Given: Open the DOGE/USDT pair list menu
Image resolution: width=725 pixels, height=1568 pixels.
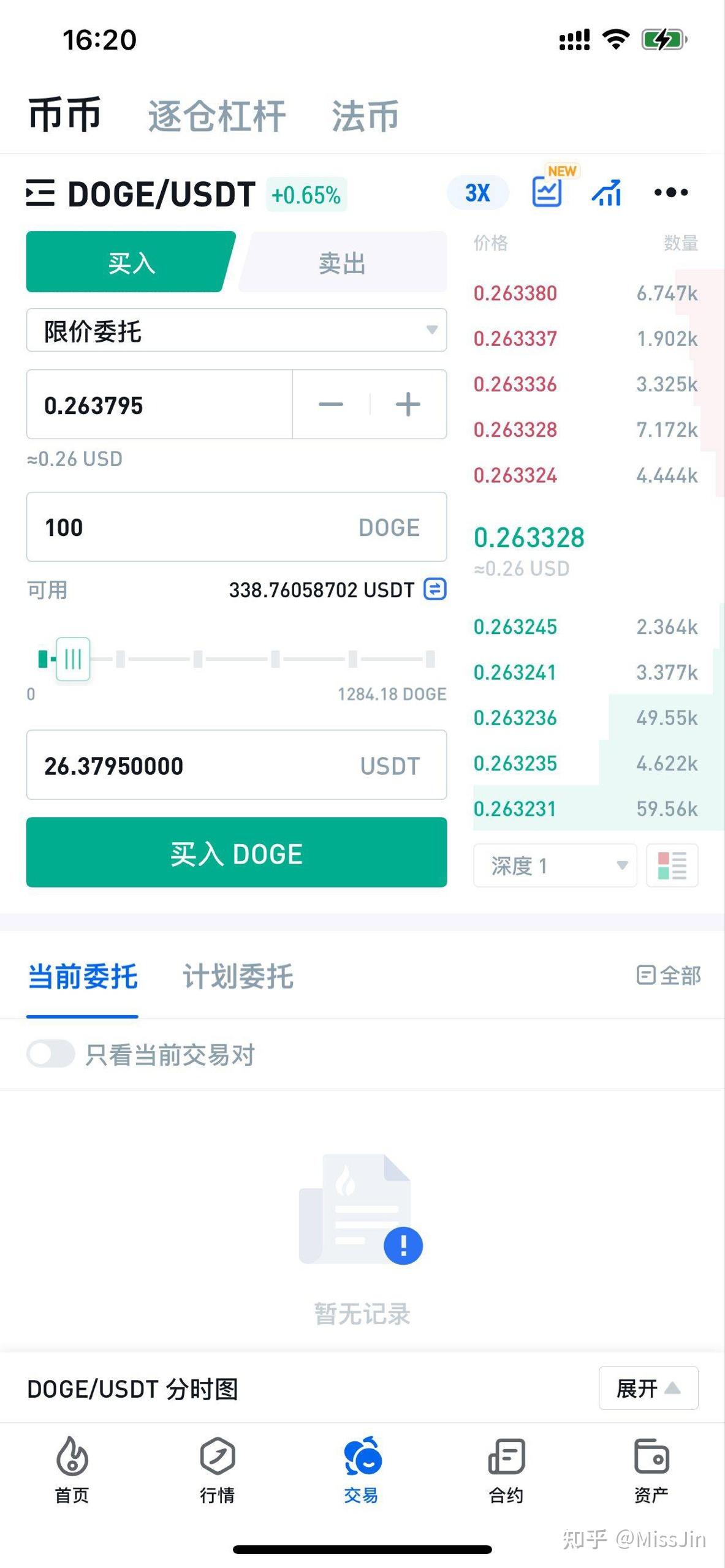Looking at the screenshot, I should click(x=40, y=193).
